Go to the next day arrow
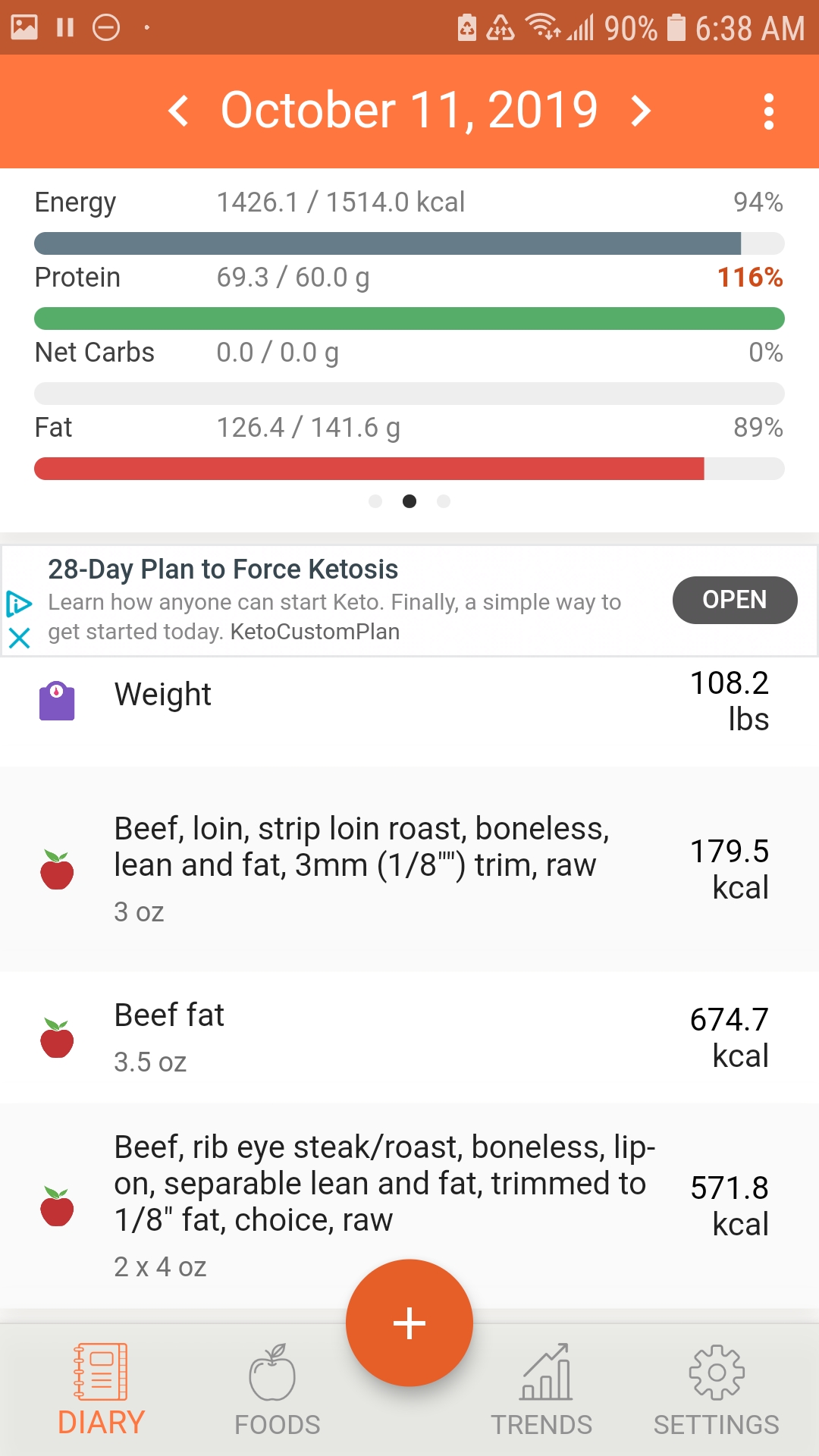 tap(641, 111)
